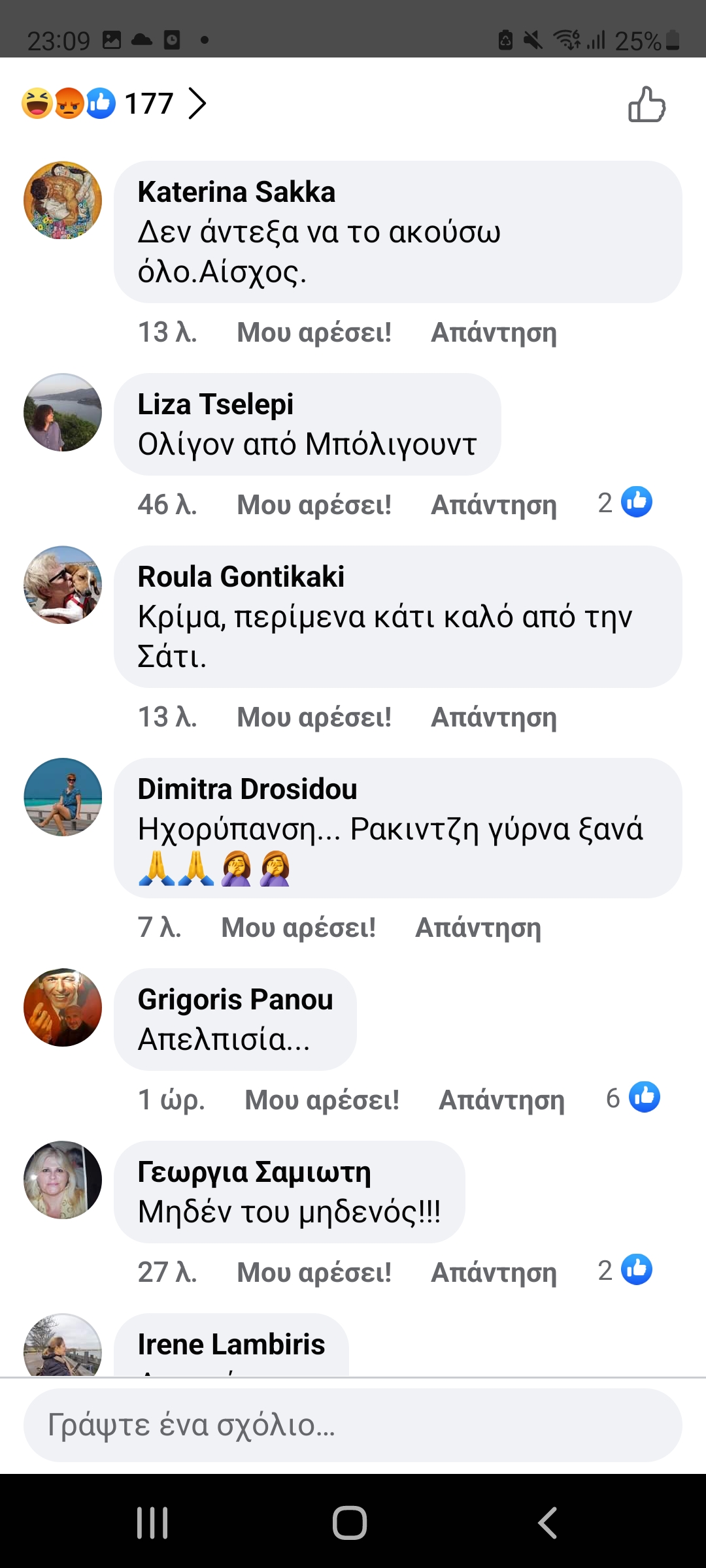Reply to Katerina Sakka's comment
The height and width of the screenshot is (1568, 706).
point(494,333)
